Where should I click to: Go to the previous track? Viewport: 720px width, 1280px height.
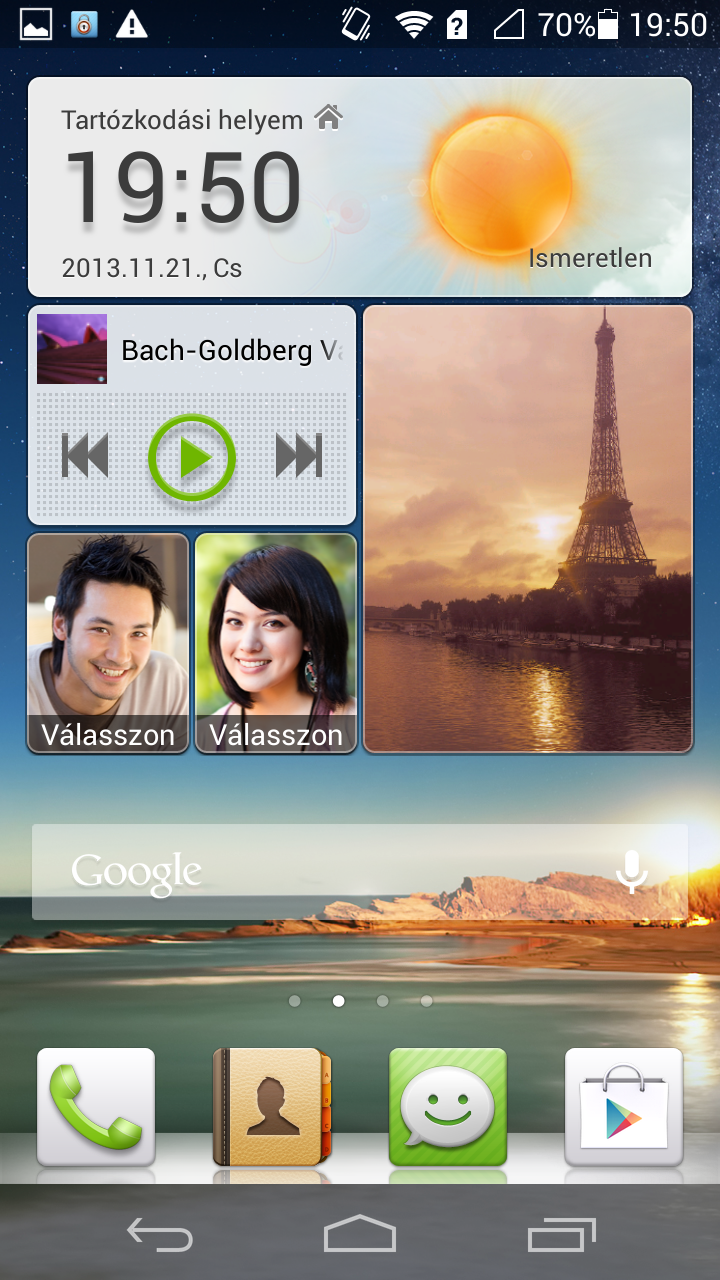85,456
